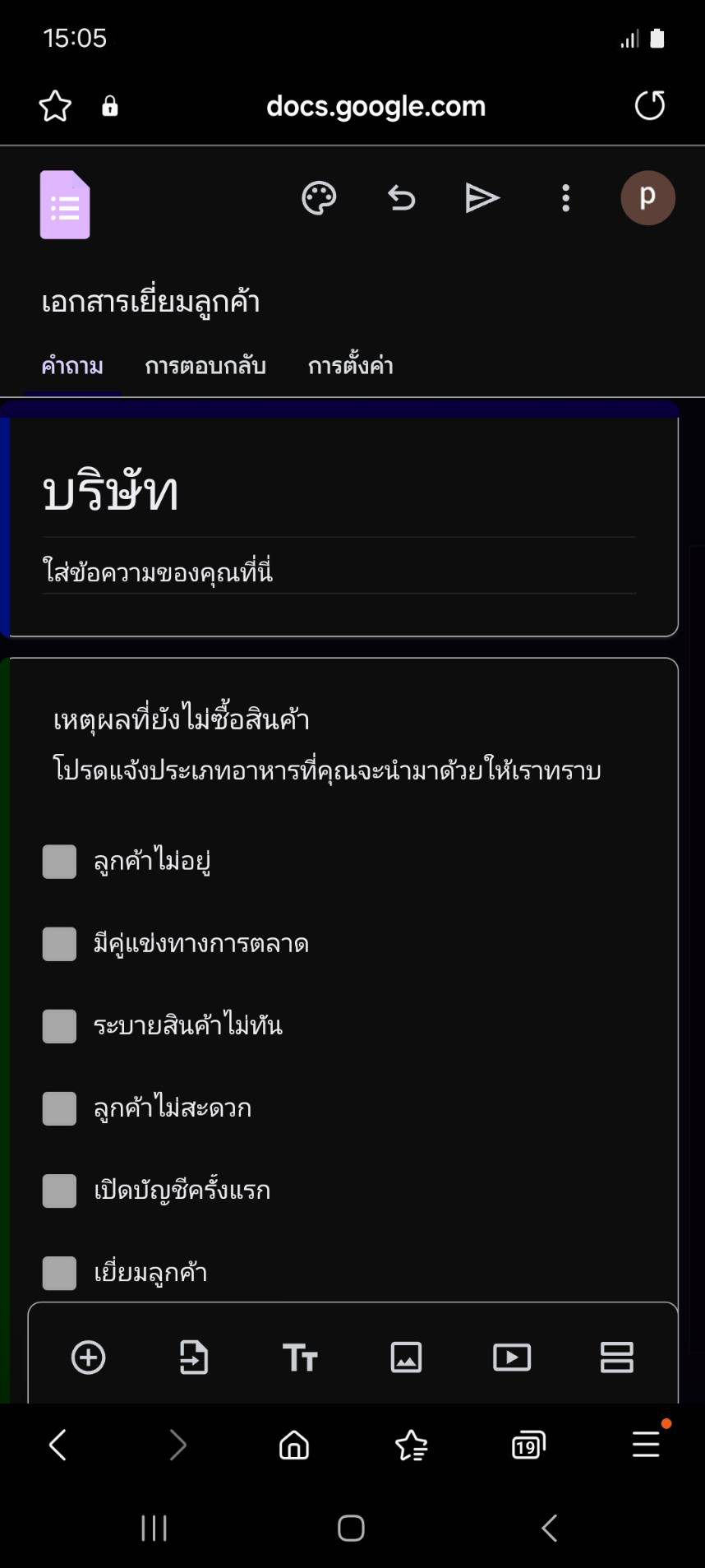705x1568 pixels.
Task: Select the เปิดบัญชีครั้งแรก checkbox
Action: pos(59,1191)
